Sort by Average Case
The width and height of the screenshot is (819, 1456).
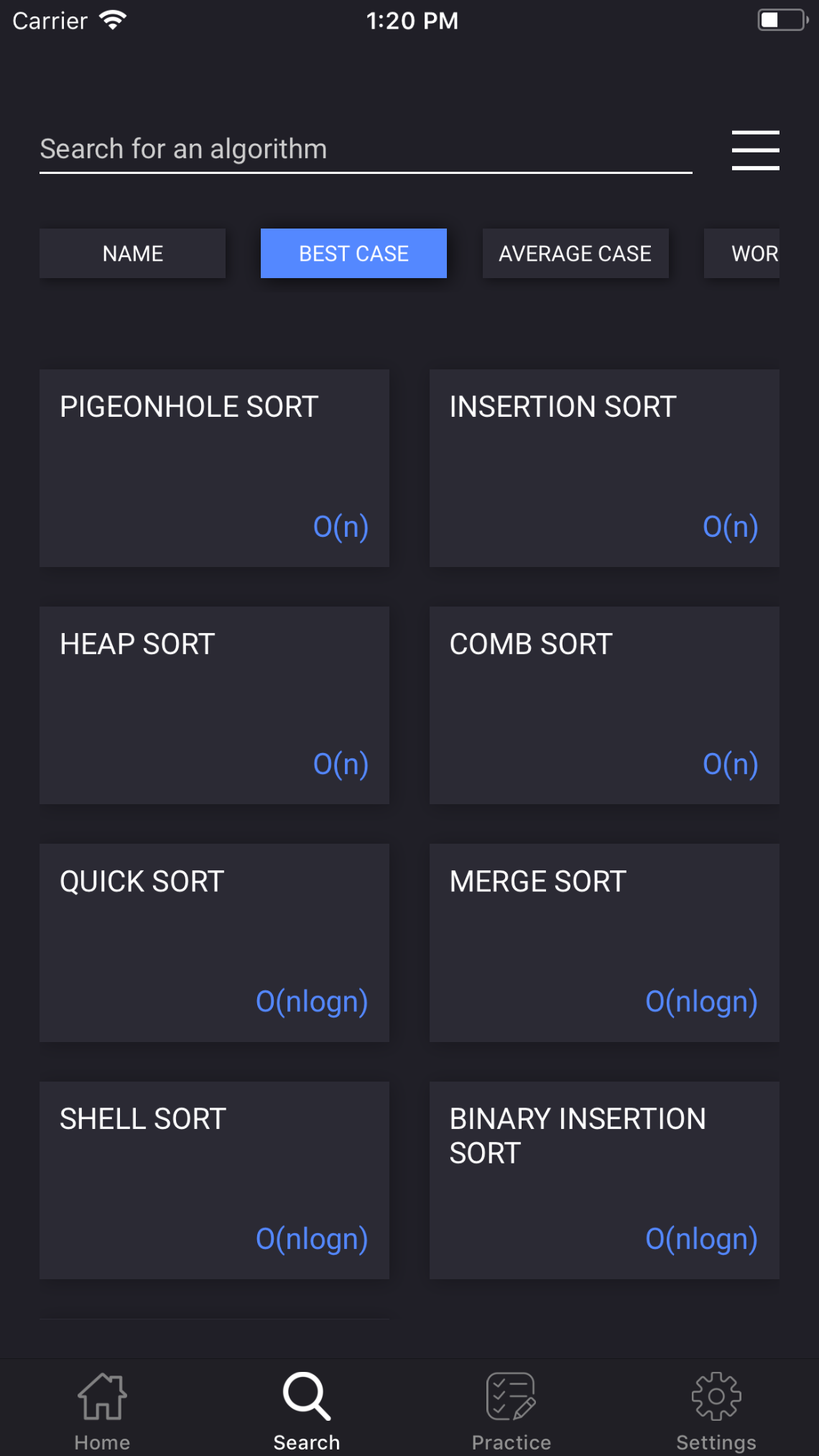tap(575, 254)
